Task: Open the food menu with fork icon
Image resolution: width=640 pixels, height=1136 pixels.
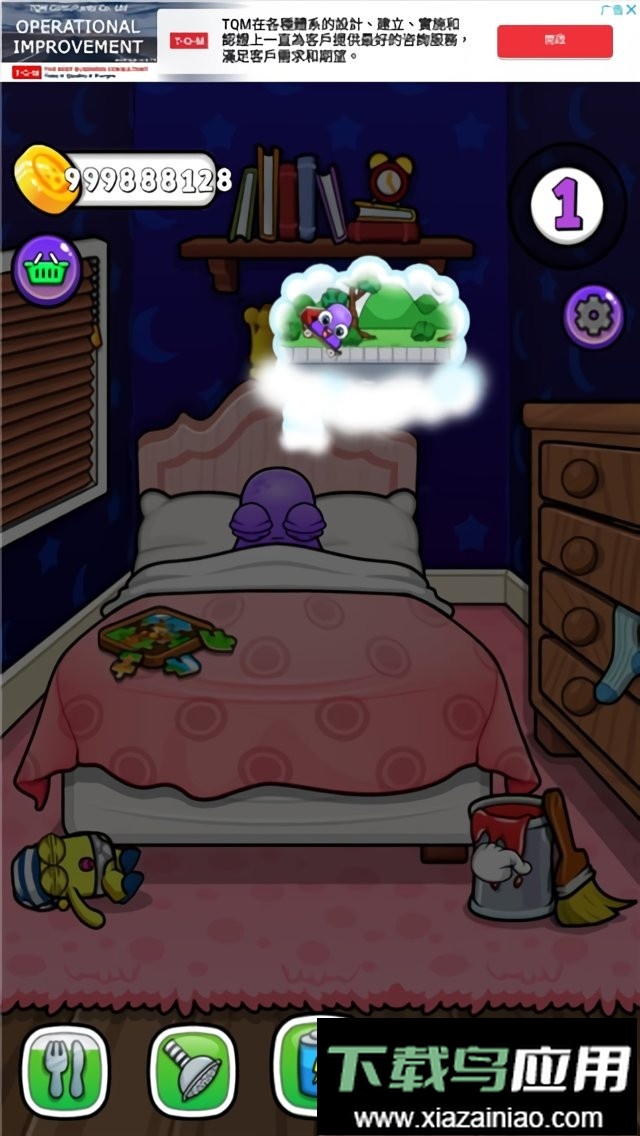Action: point(65,1070)
